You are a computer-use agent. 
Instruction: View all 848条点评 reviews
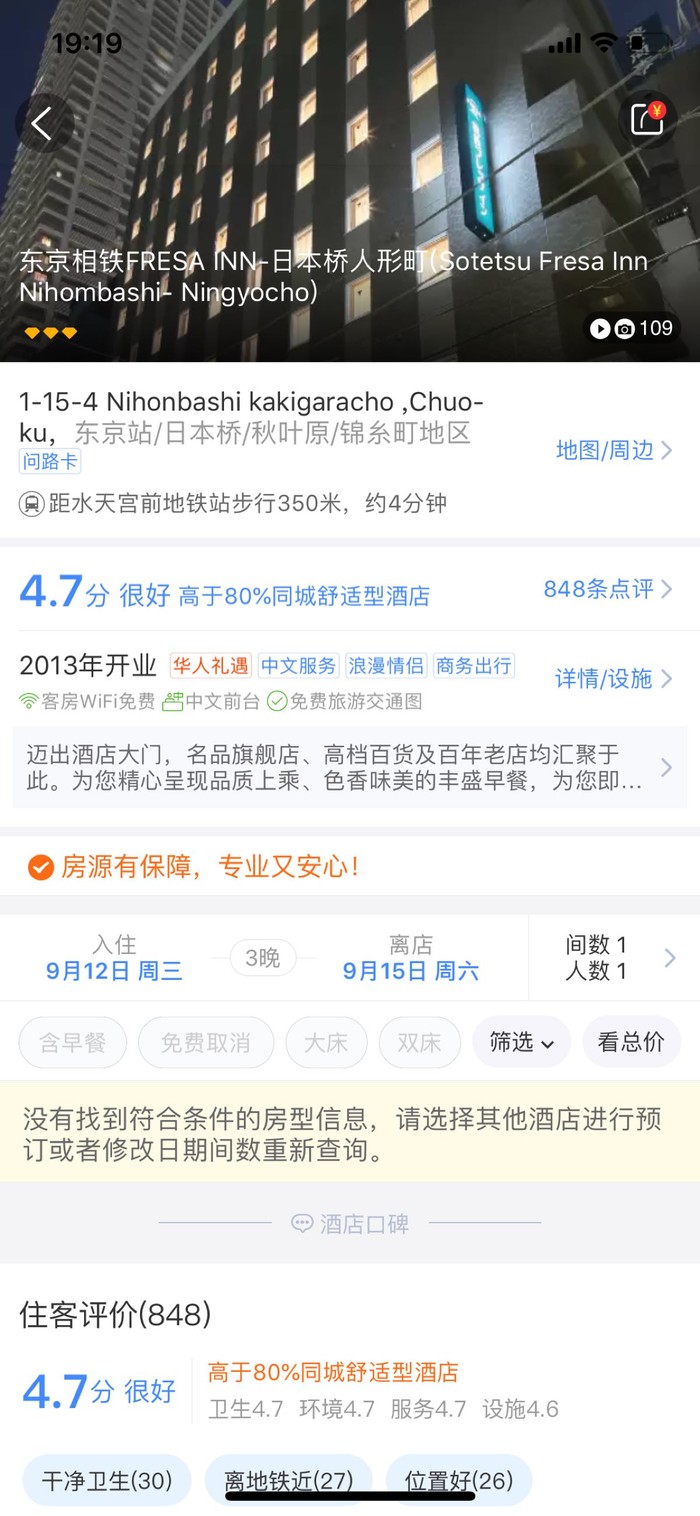(607, 589)
